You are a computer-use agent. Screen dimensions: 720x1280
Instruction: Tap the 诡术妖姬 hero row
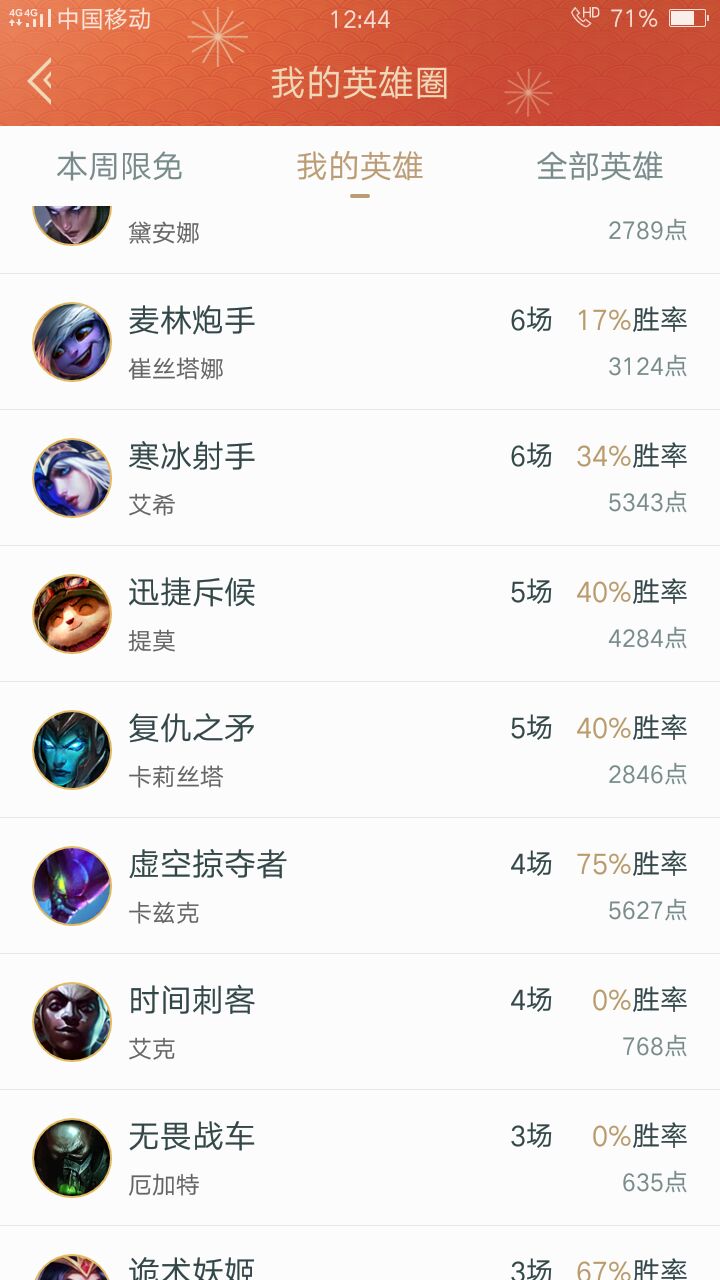(360, 1260)
